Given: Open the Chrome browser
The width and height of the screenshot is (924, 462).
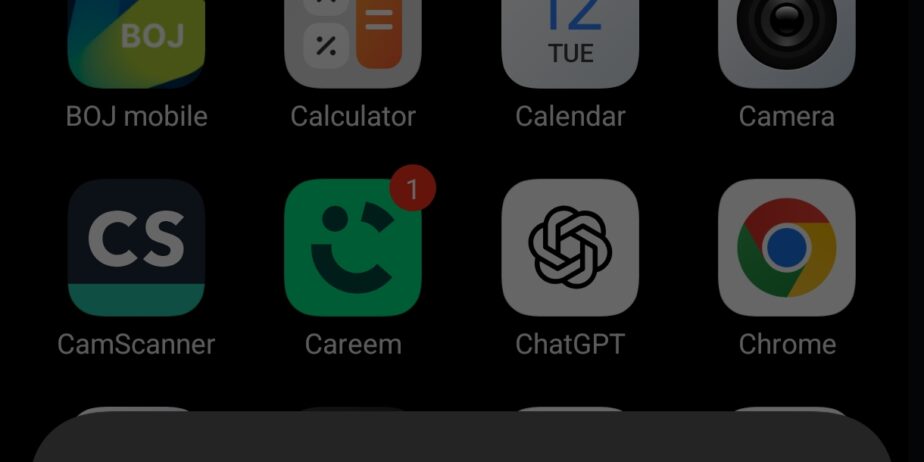Looking at the screenshot, I should (x=786, y=247).
